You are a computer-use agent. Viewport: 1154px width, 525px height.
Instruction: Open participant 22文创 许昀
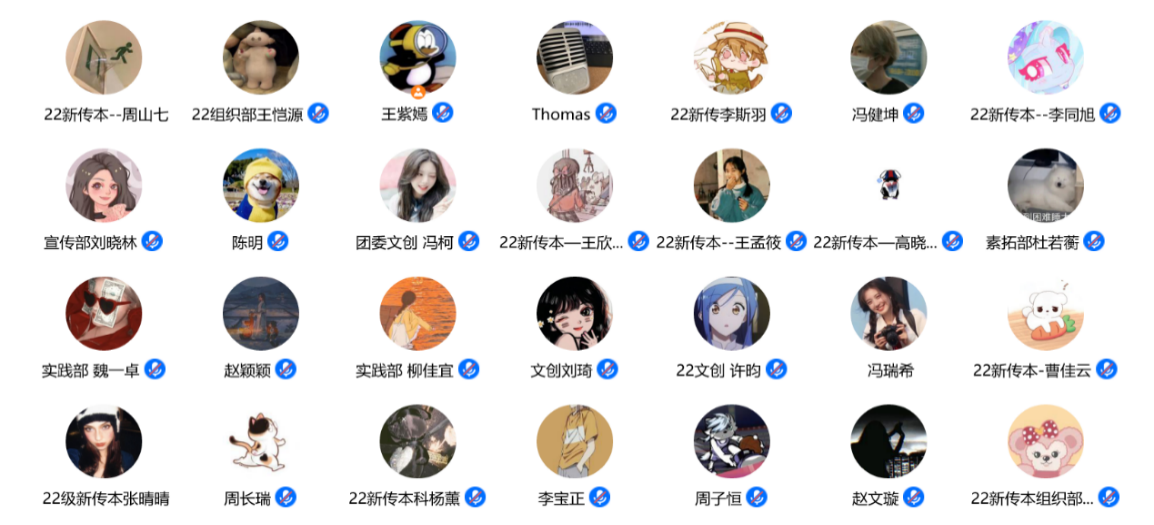[x=732, y=315]
